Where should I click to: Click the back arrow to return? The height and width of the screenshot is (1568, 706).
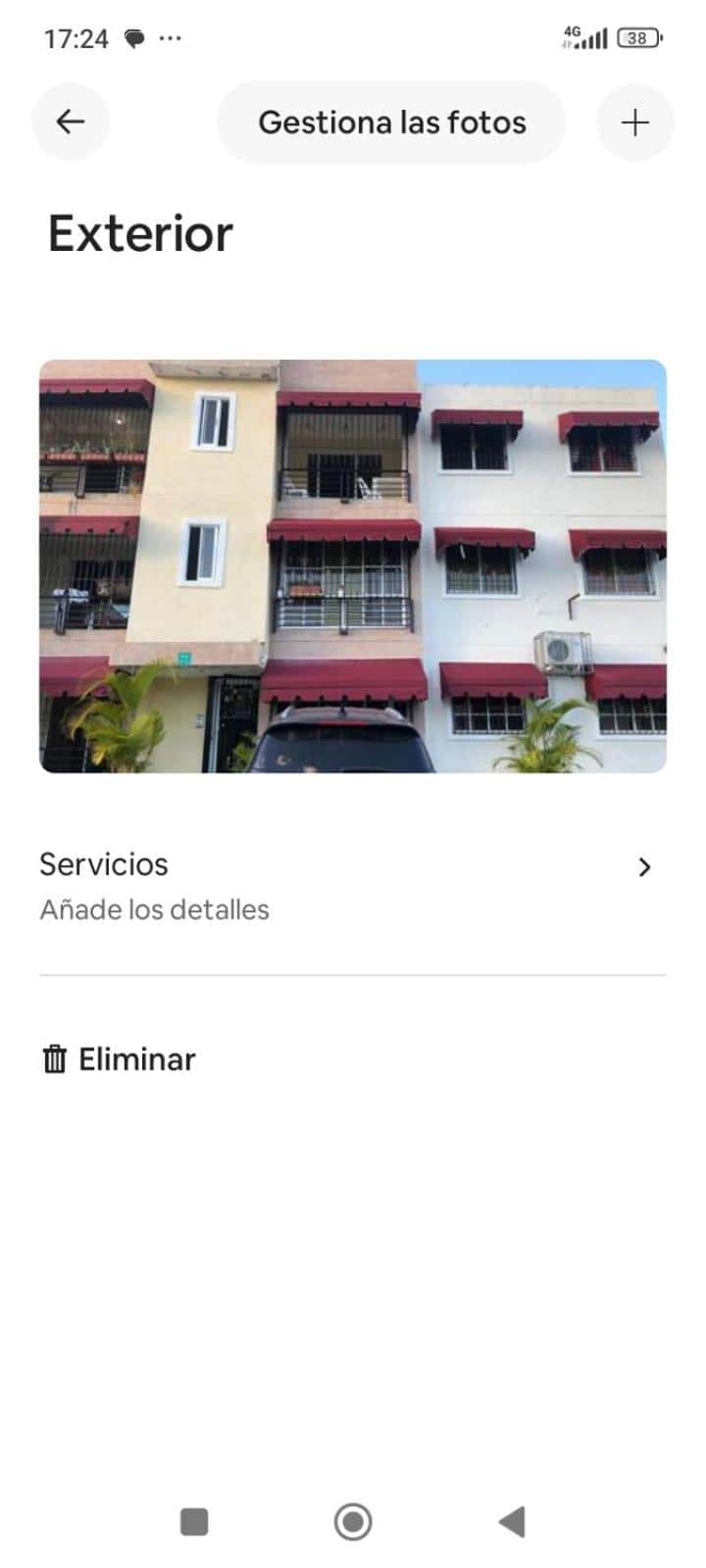point(70,122)
